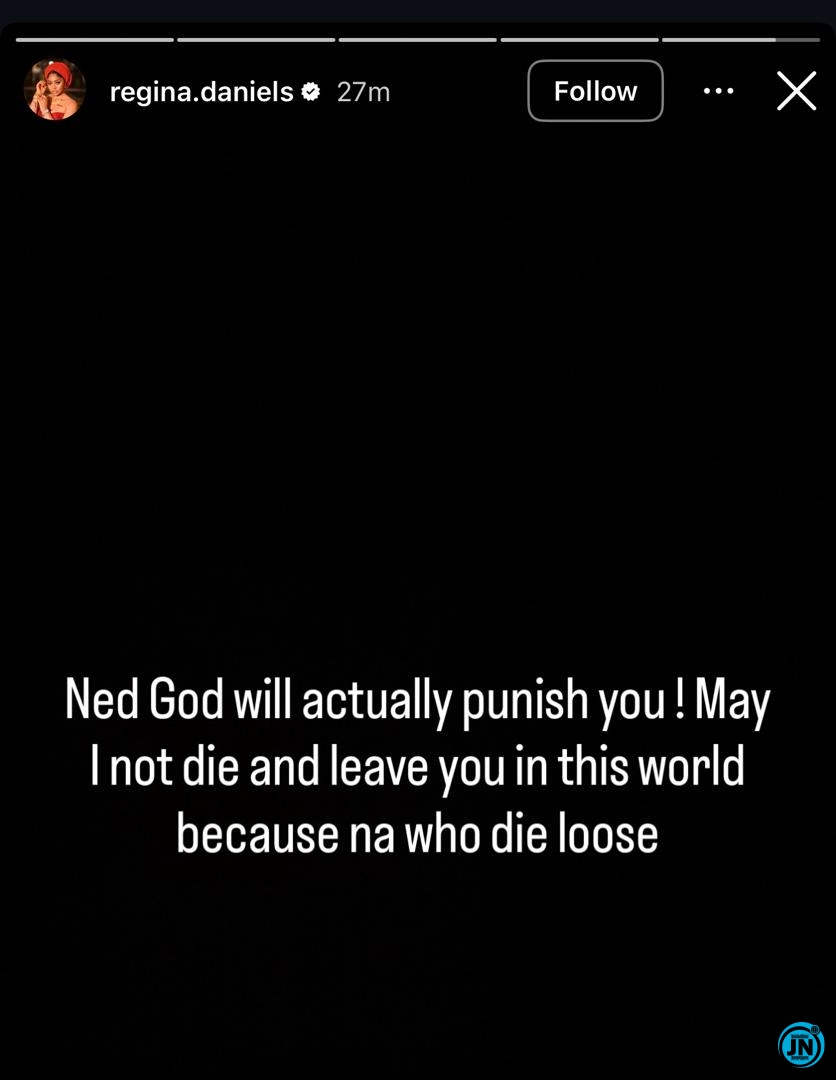Tap the regina.daniels username
Image resolution: width=836 pixels, height=1080 pixels.
[x=201, y=92]
